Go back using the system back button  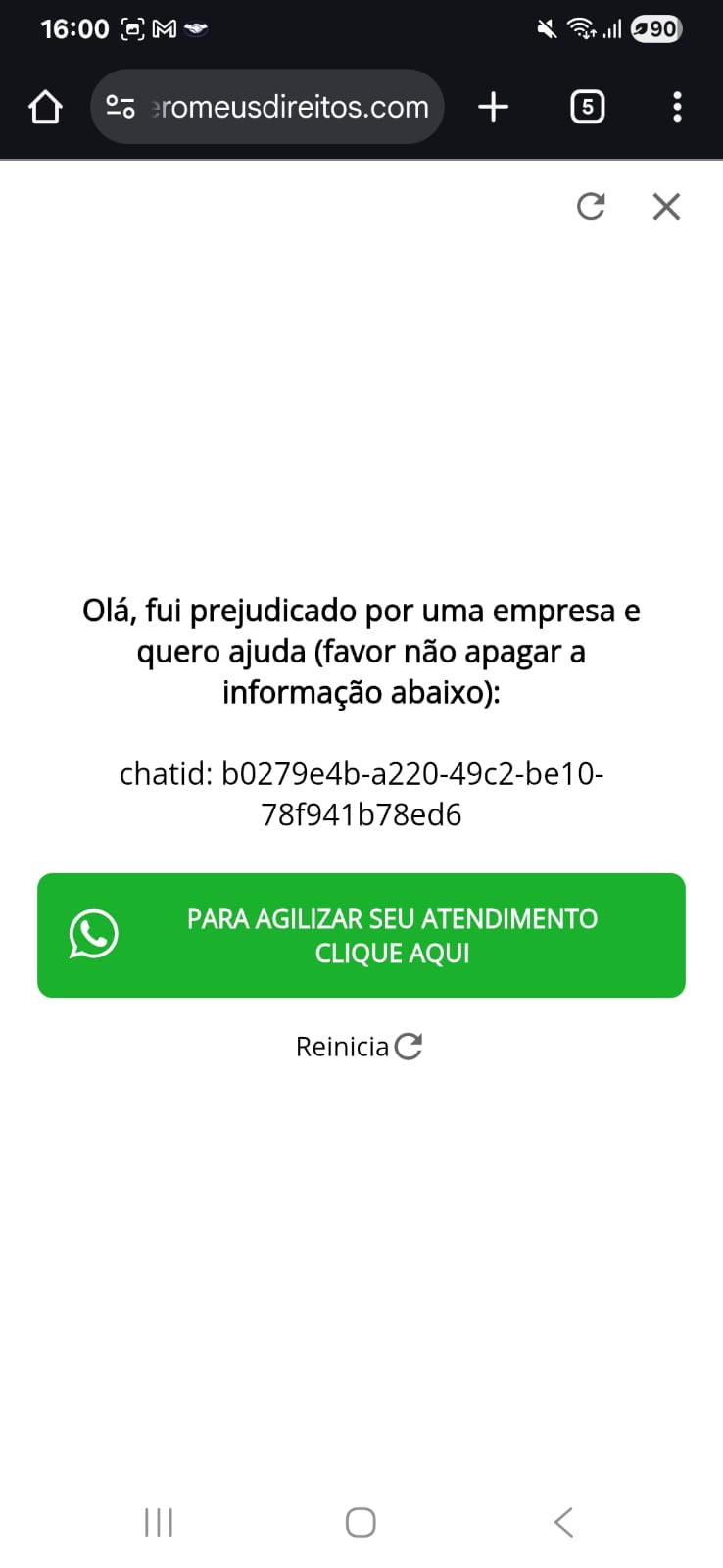click(x=563, y=1522)
